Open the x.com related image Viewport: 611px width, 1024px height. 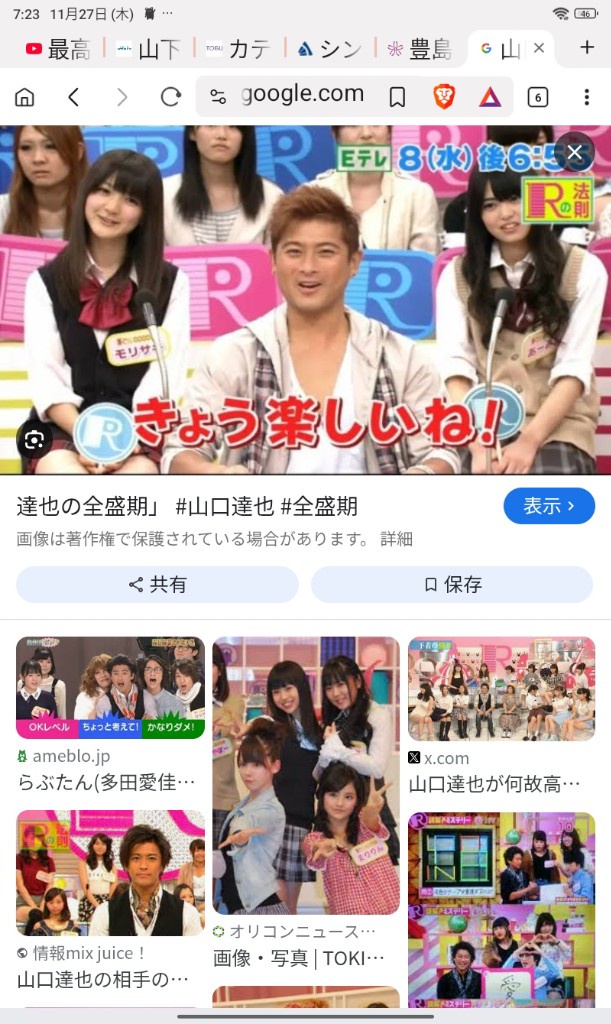(501, 689)
